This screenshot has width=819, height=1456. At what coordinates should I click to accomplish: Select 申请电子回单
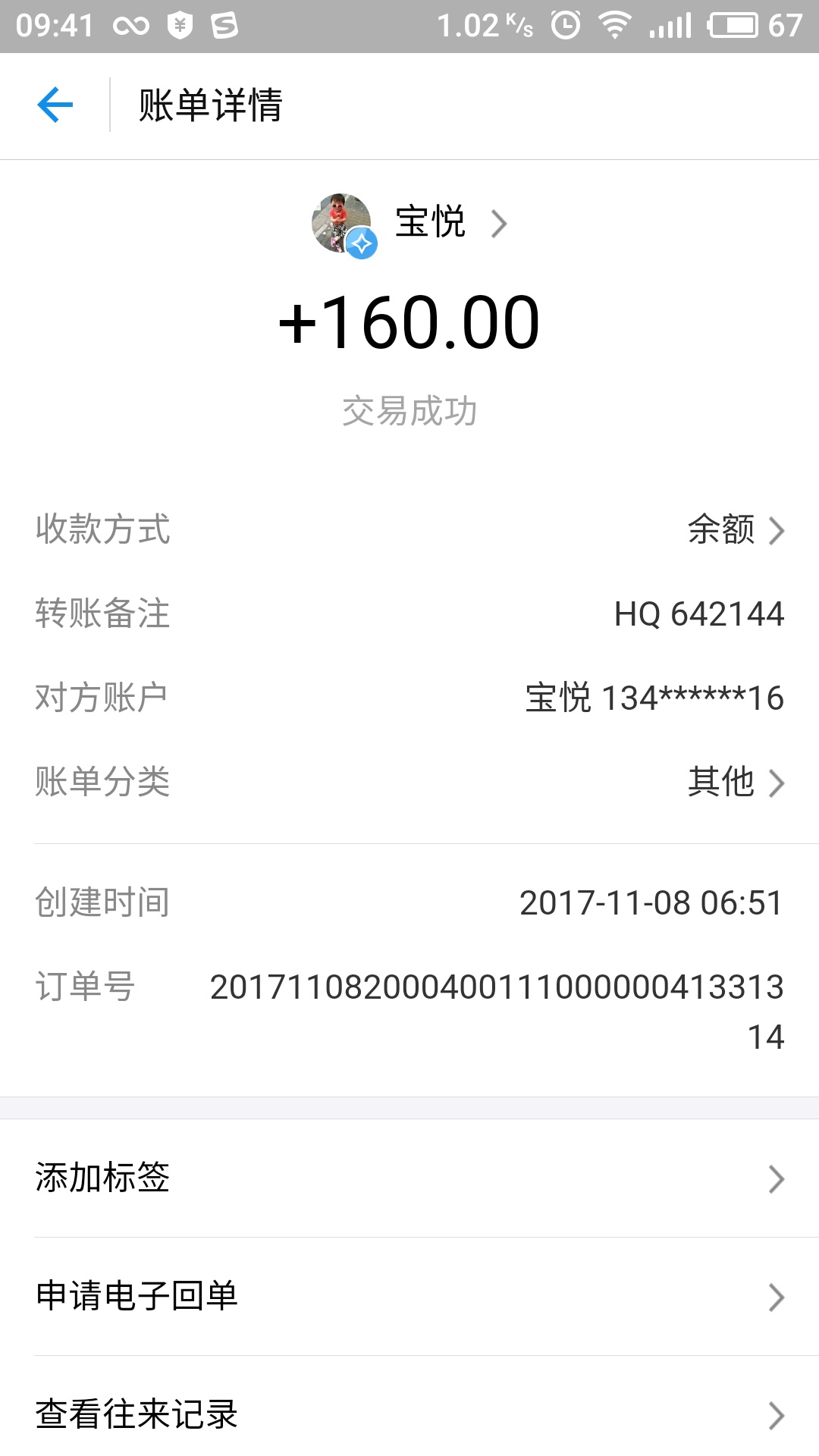pyautogui.click(x=409, y=1297)
